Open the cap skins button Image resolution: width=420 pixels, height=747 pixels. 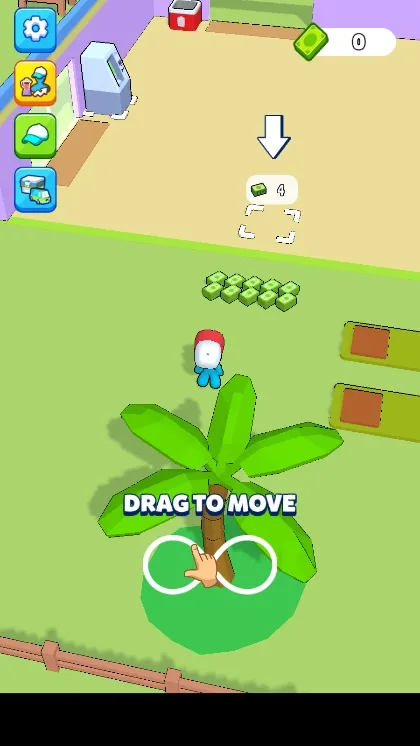35,136
